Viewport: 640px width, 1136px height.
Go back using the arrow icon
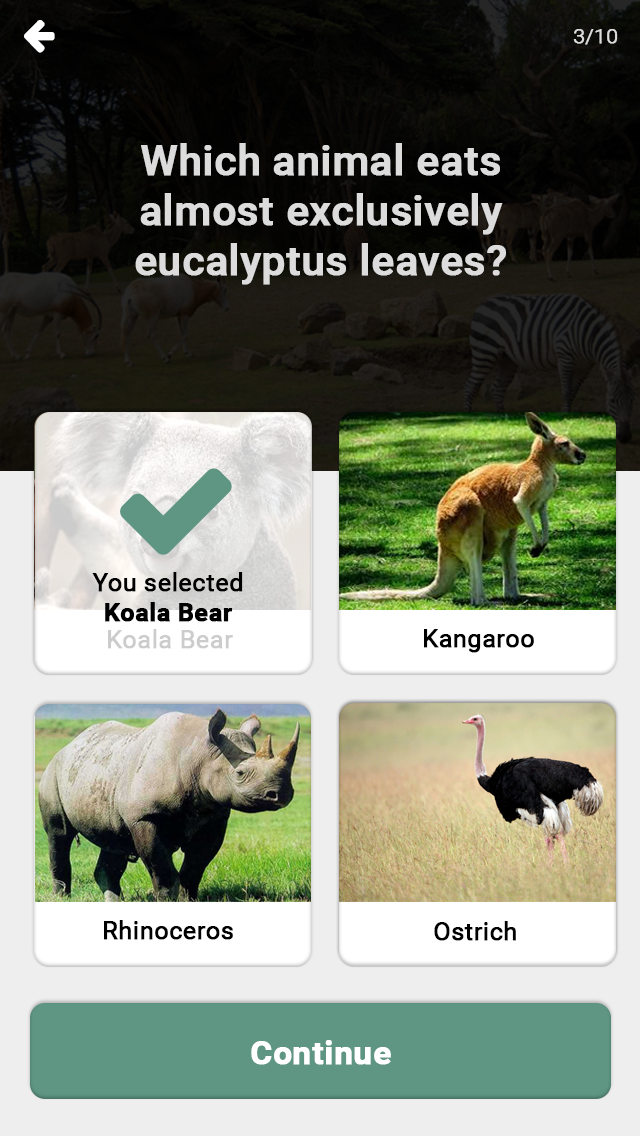(x=39, y=36)
